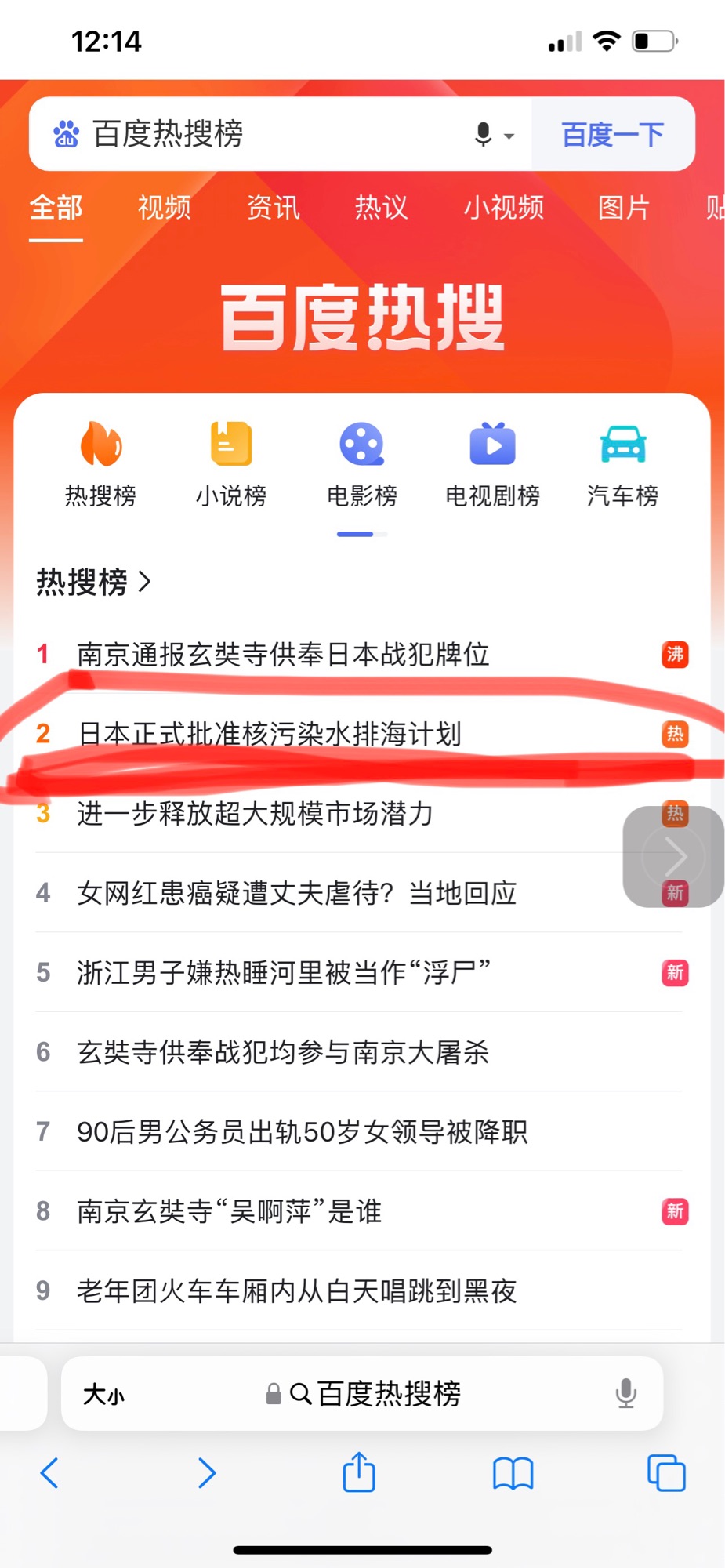Image resolution: width=725 pixels, height=1568 pixels.
Task: Open the 小说榜 category
Action: tap(230, 464)
